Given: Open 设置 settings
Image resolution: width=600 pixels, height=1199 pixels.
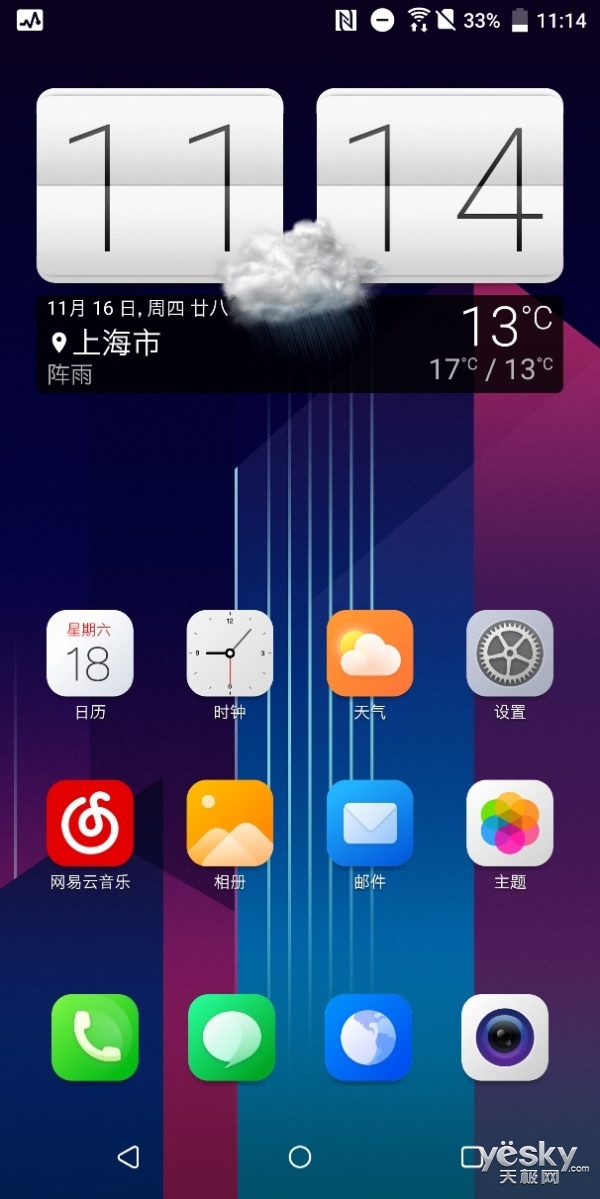Looking at the screenshot, I should point(510,653).
